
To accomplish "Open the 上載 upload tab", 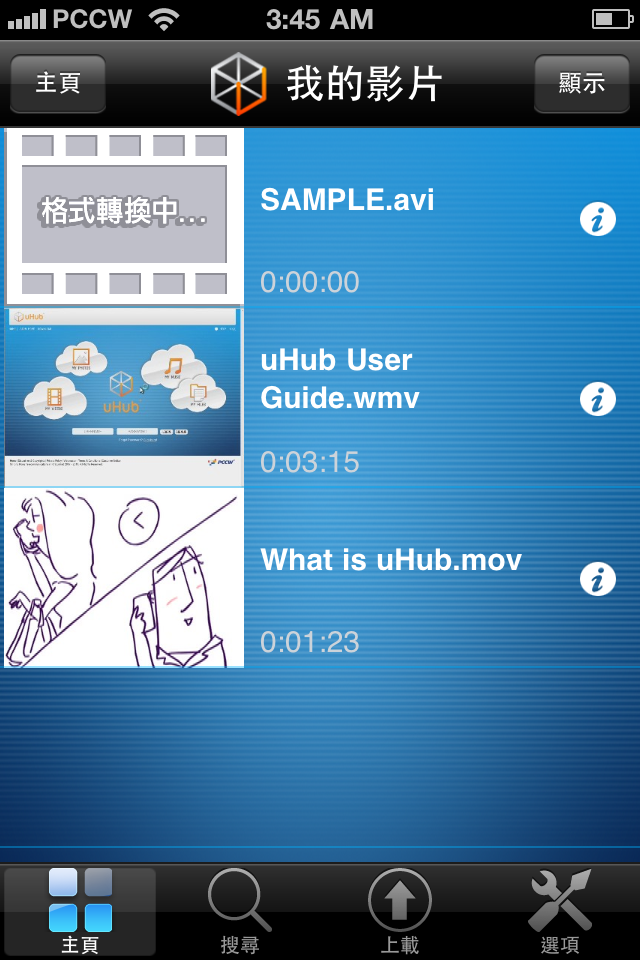I will click(400, 911).
